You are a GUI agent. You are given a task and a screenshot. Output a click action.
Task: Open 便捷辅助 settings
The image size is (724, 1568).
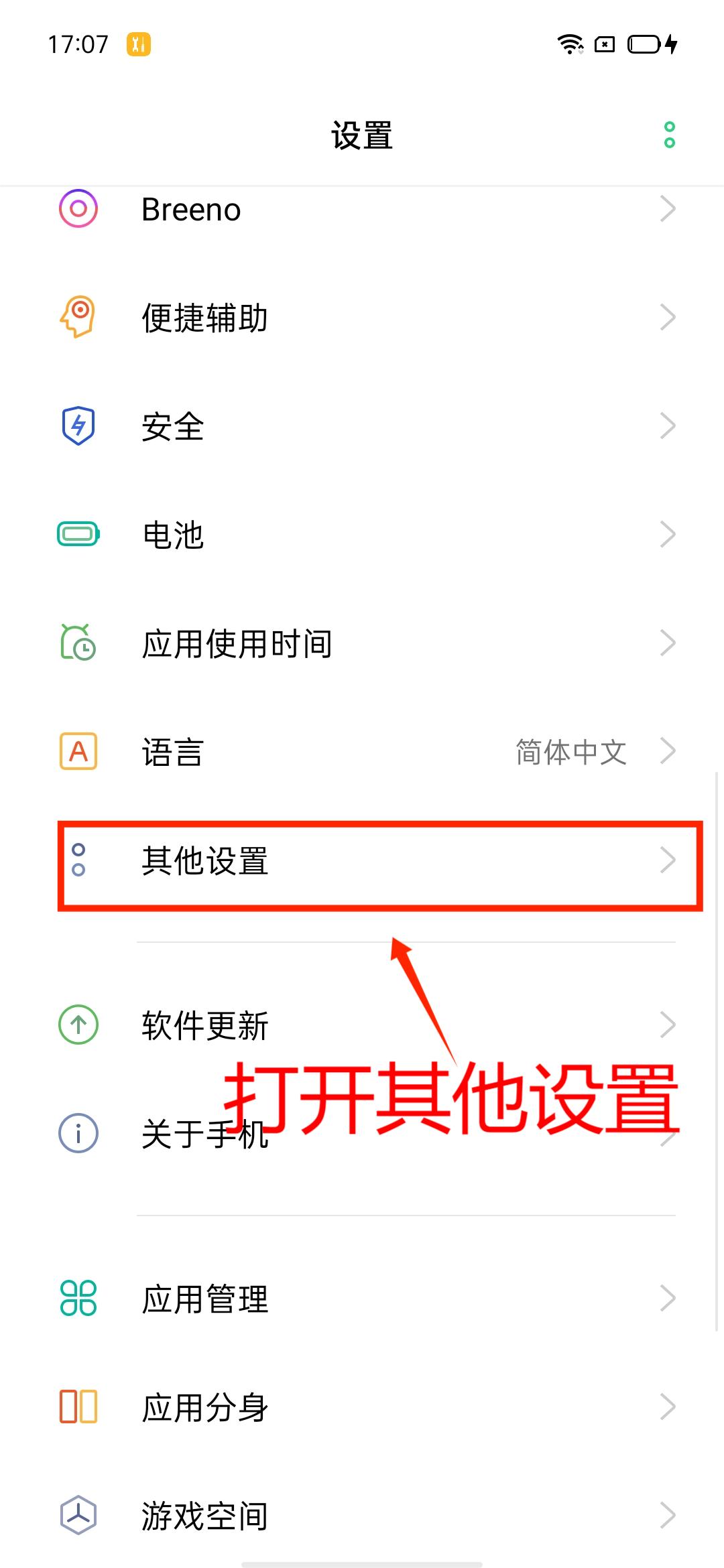(362, 318)
